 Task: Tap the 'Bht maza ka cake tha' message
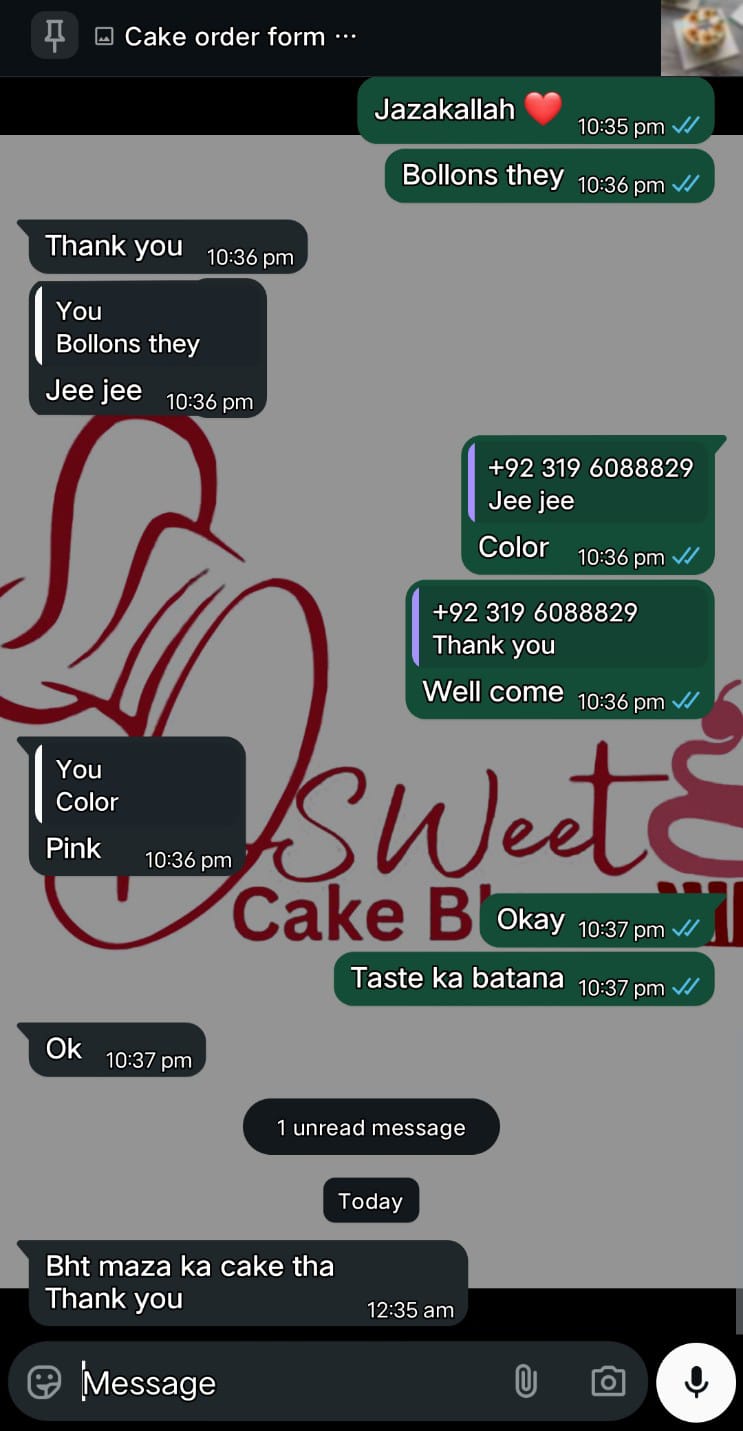(x=189, y=1266)
